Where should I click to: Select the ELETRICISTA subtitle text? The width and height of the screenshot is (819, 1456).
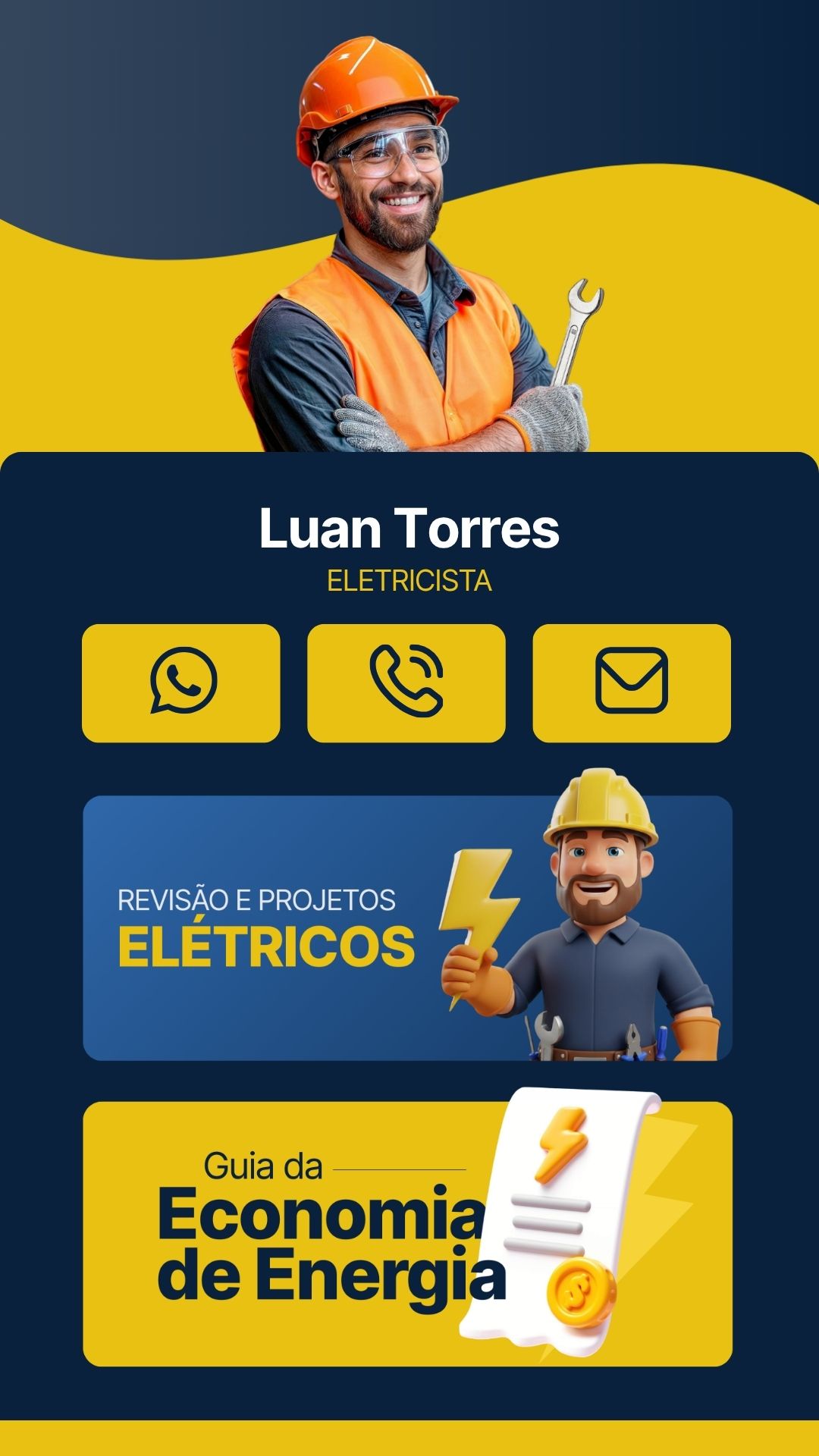coord(409,582)
